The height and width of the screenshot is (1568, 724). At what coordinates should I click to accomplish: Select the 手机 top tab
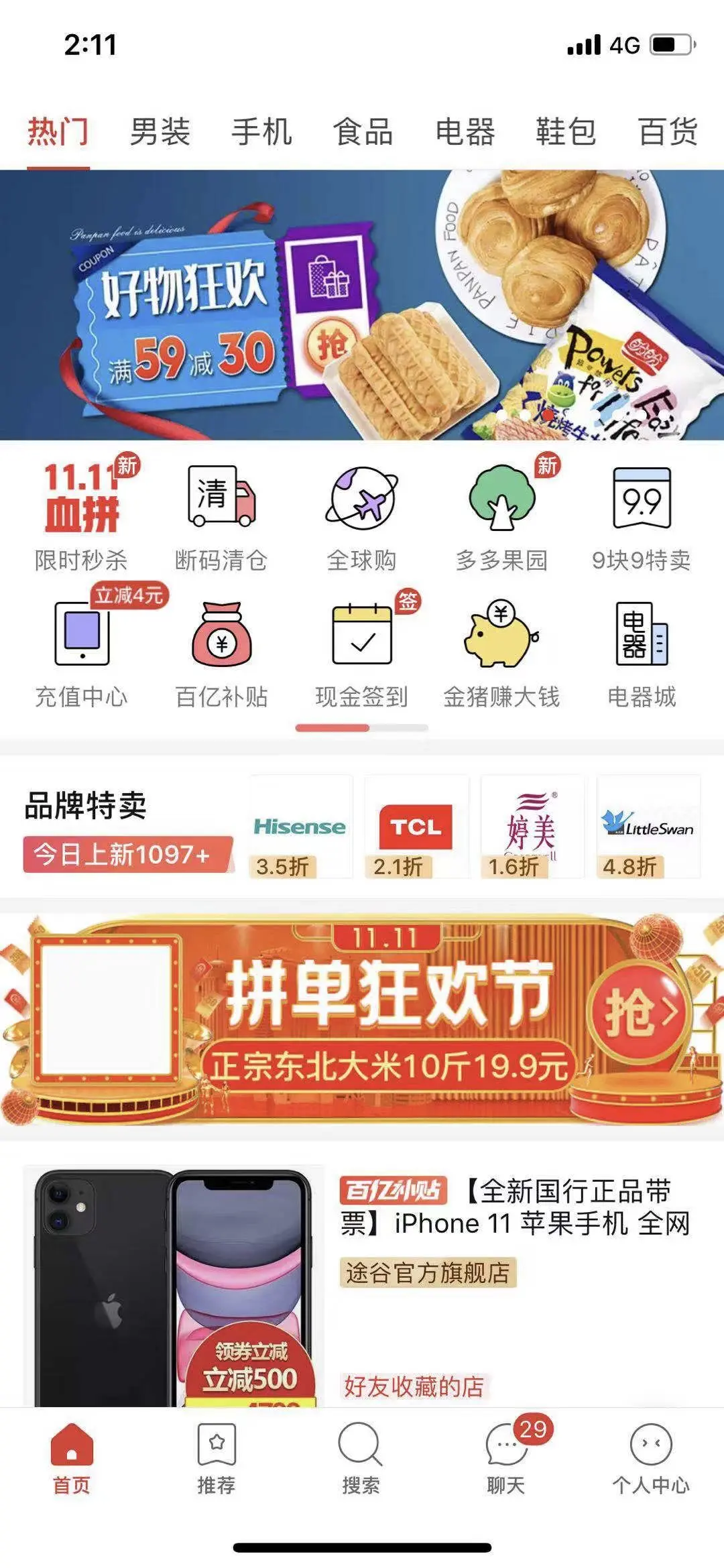pyautogui.click(x=261, y=131)
